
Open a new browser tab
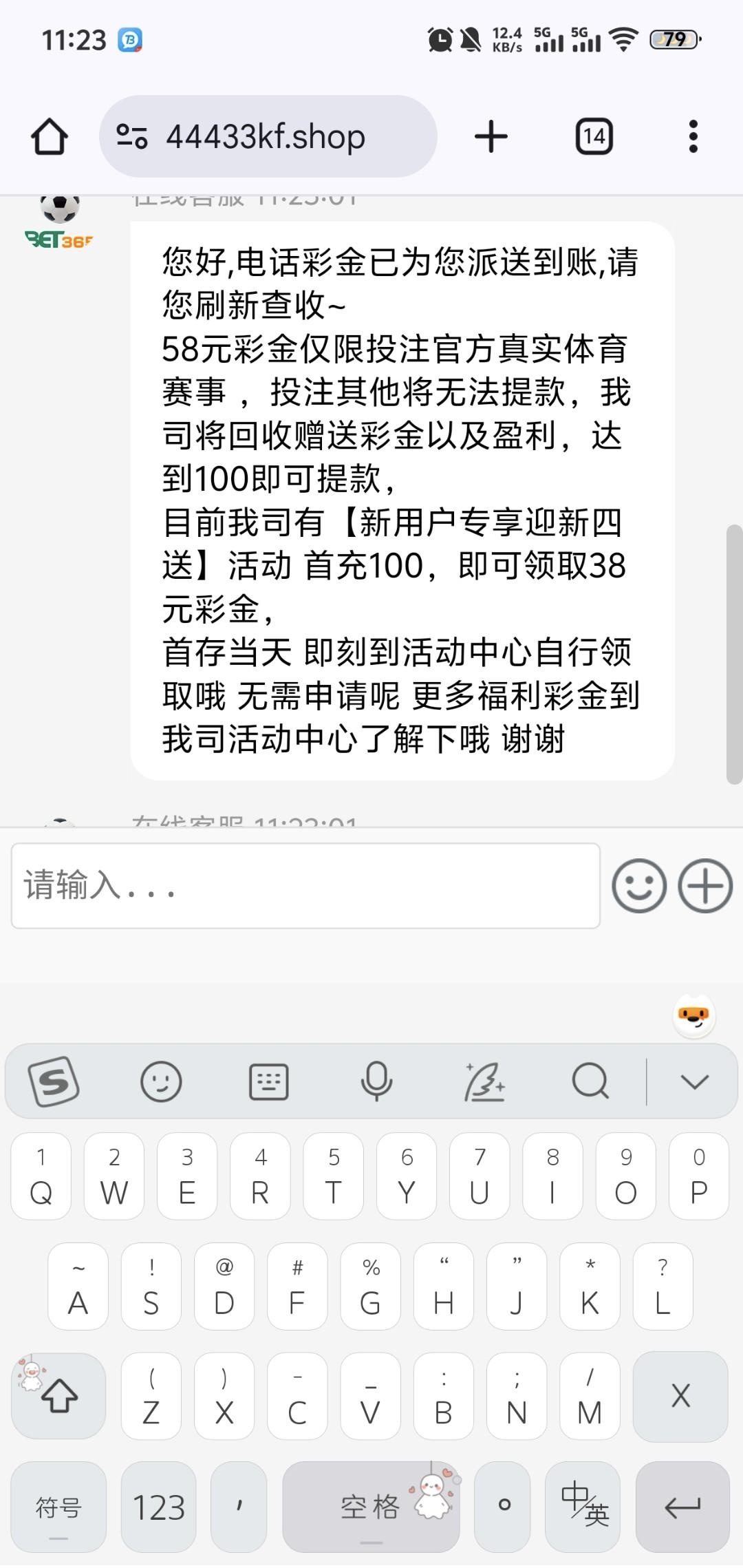[x=491, y=136]
